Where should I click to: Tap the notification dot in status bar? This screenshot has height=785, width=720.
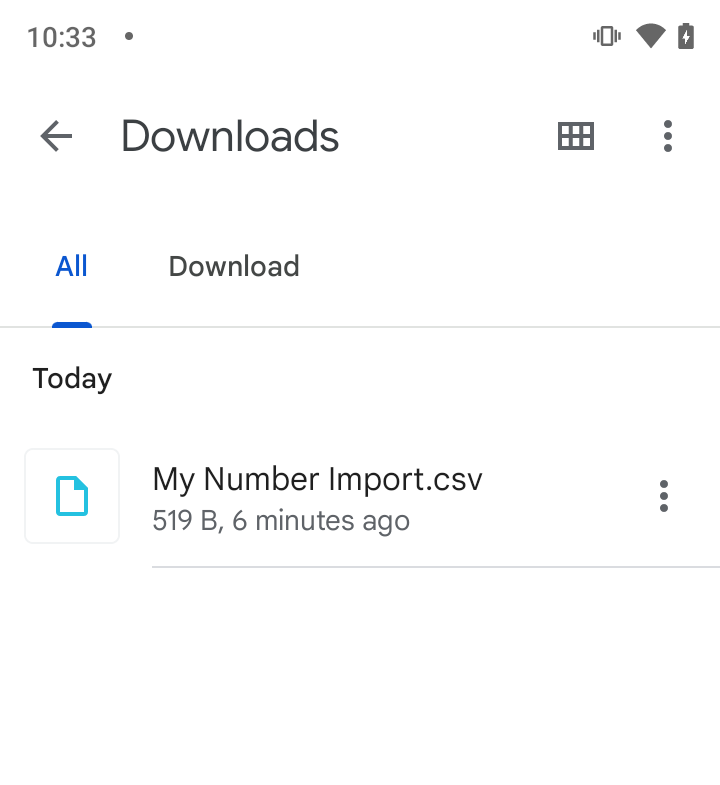[128, 38]
